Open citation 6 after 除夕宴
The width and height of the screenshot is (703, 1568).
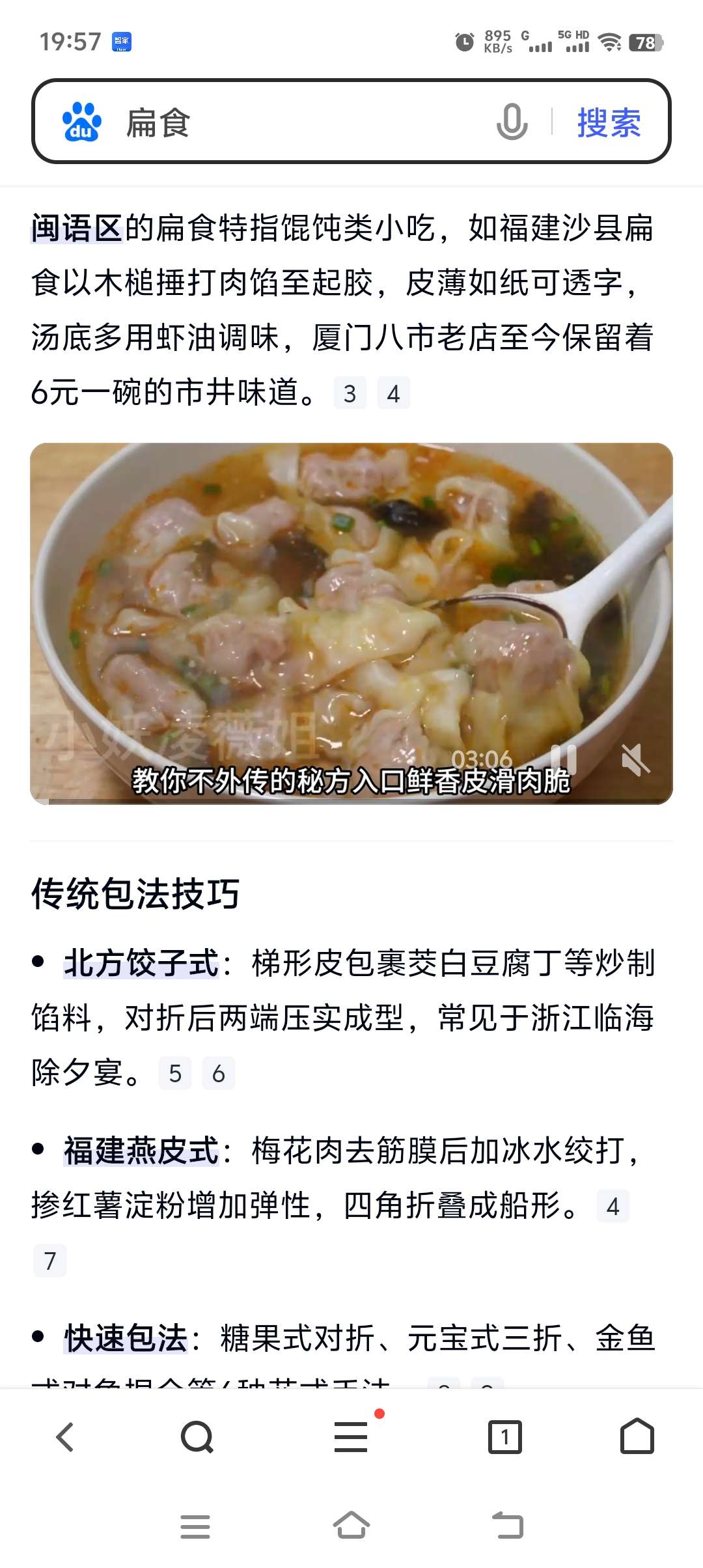pos(219,1074)
